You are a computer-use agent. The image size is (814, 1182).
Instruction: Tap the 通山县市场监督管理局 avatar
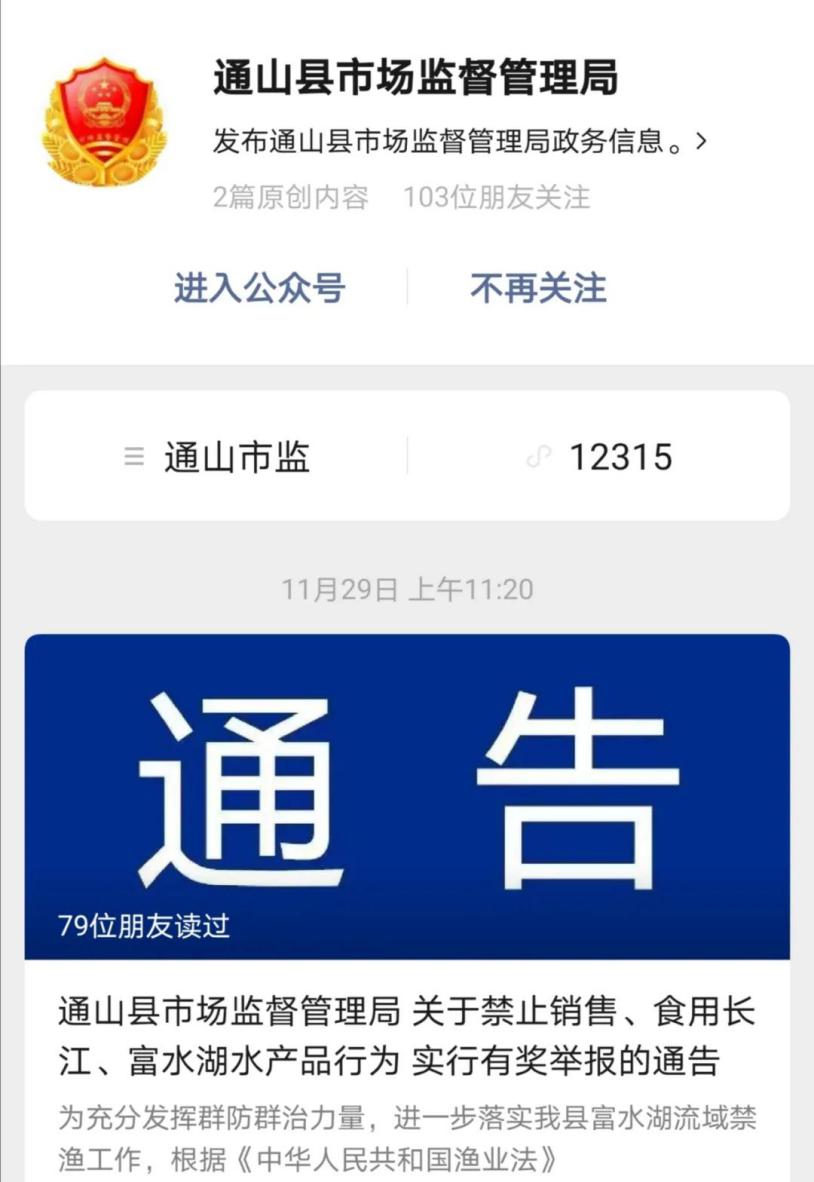tap(103, 122)
